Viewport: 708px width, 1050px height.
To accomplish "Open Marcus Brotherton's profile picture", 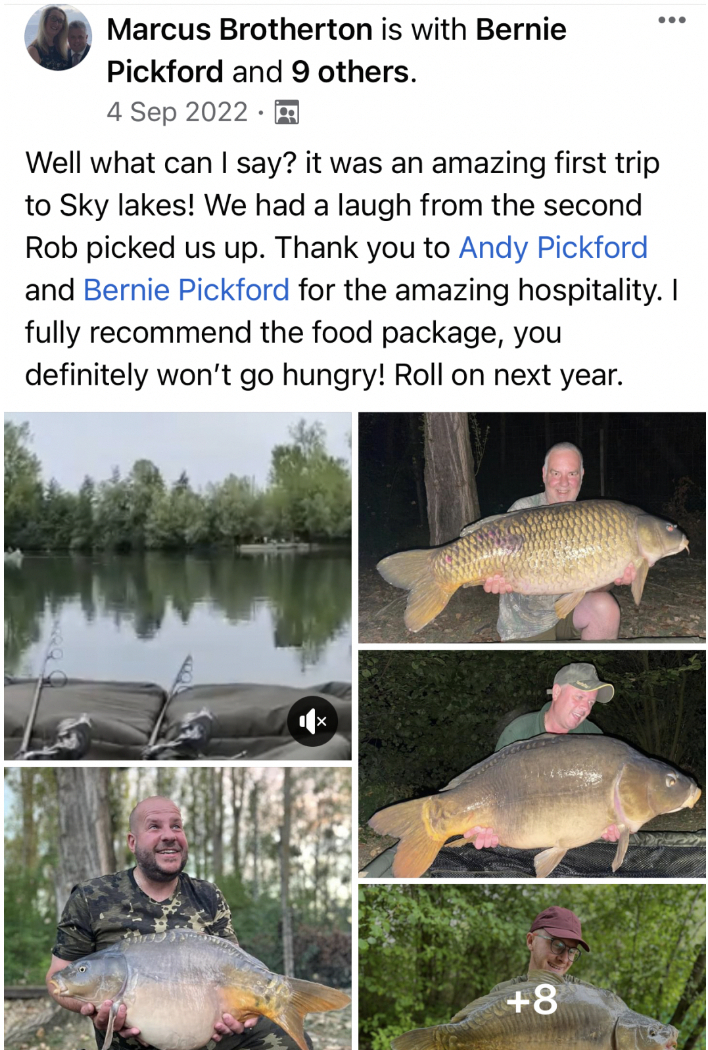I will (58, 38).
